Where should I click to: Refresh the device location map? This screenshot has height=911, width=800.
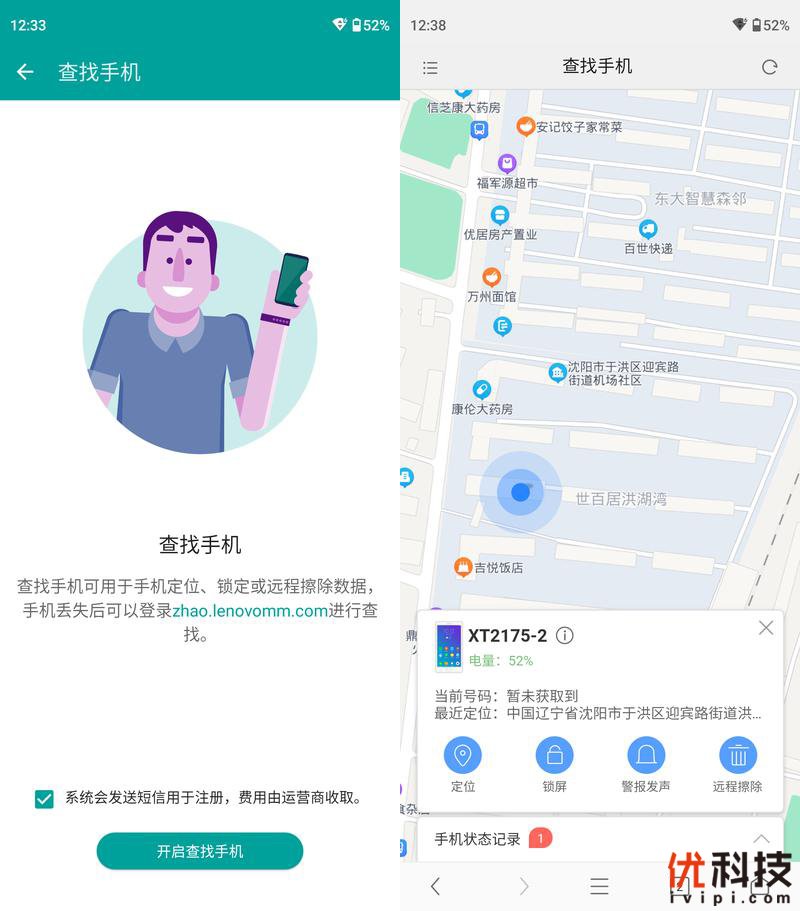click(x=769, y=67)
